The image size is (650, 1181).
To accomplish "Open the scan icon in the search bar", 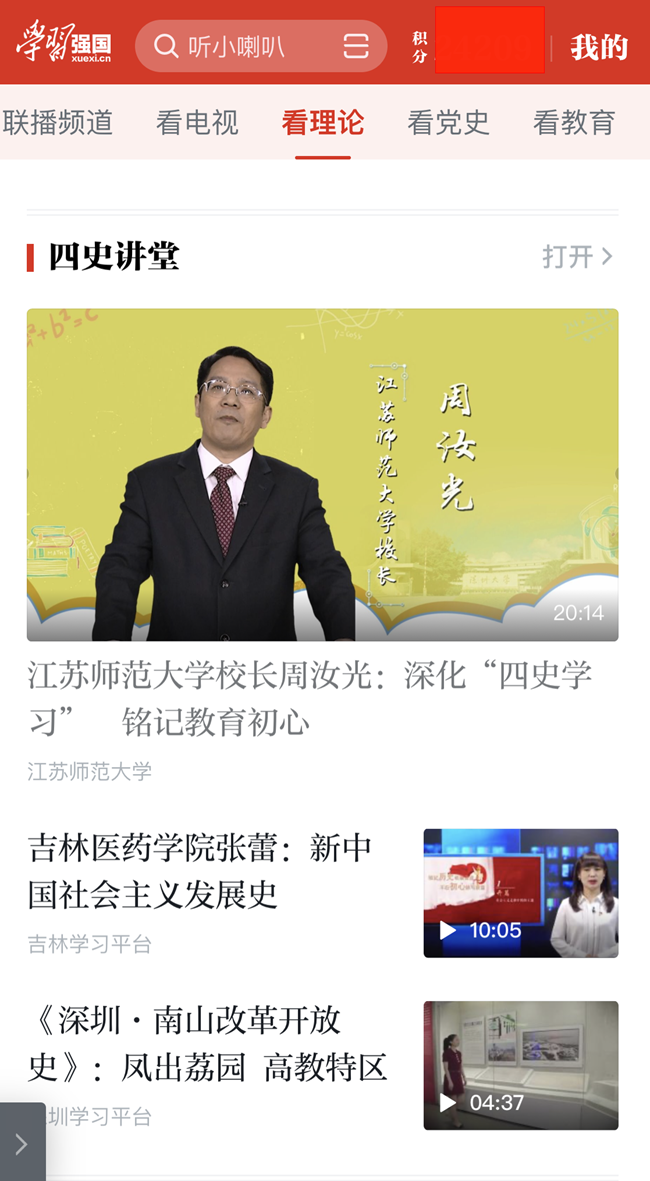I will click(x=356, y=46).
